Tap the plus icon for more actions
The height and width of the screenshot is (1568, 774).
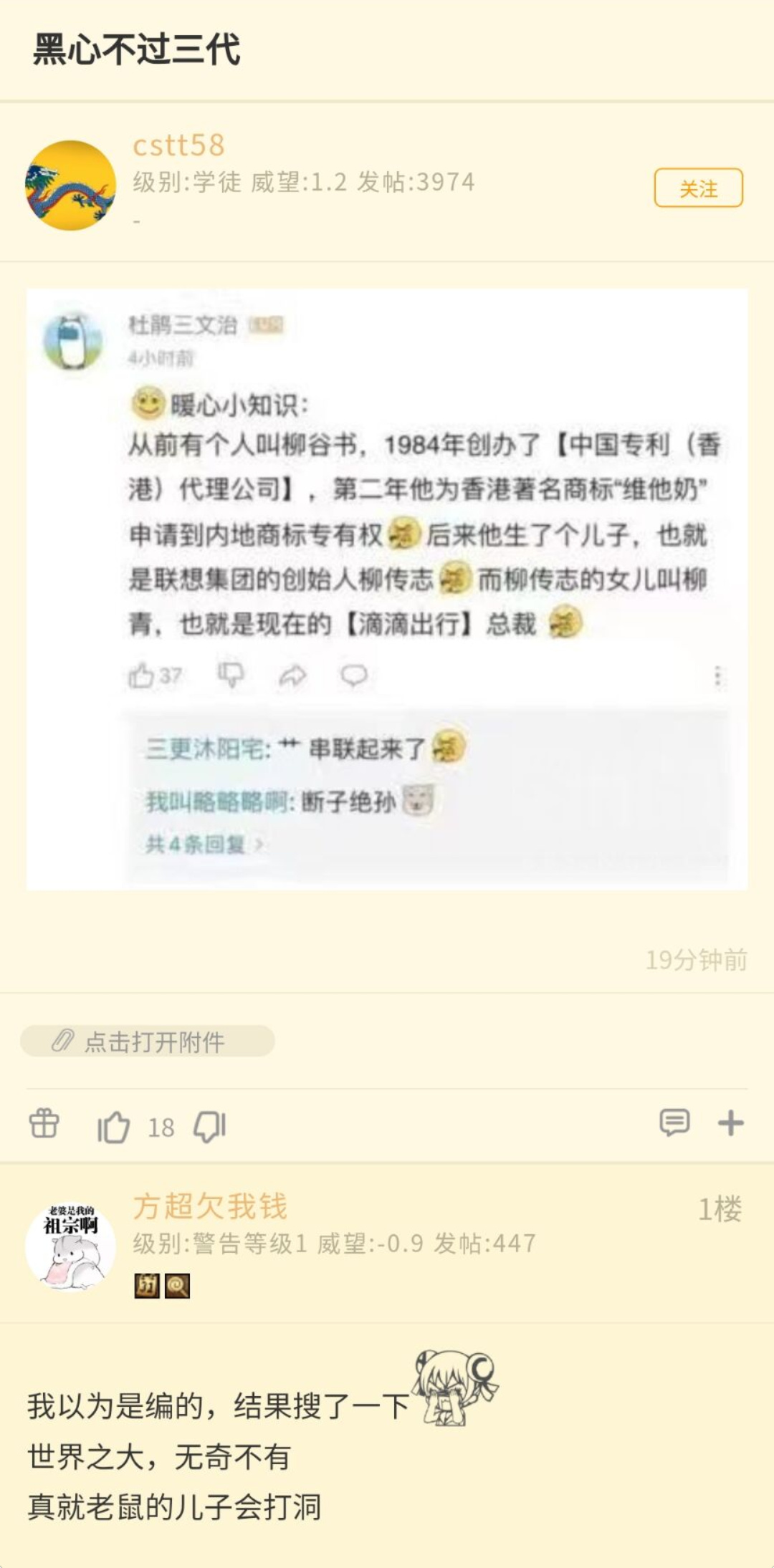click(x=730, y=1122)
